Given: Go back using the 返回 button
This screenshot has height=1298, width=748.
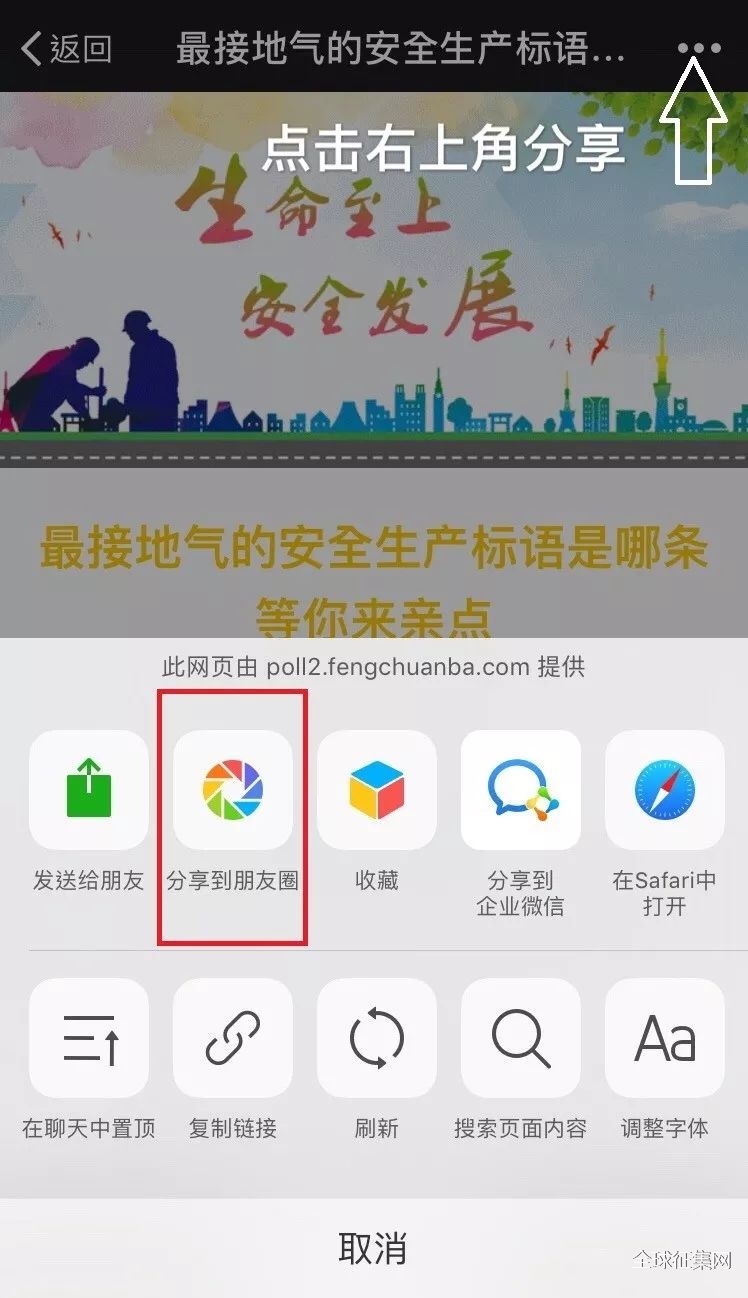Looking at the screenshot, I should tap(66, 48).
